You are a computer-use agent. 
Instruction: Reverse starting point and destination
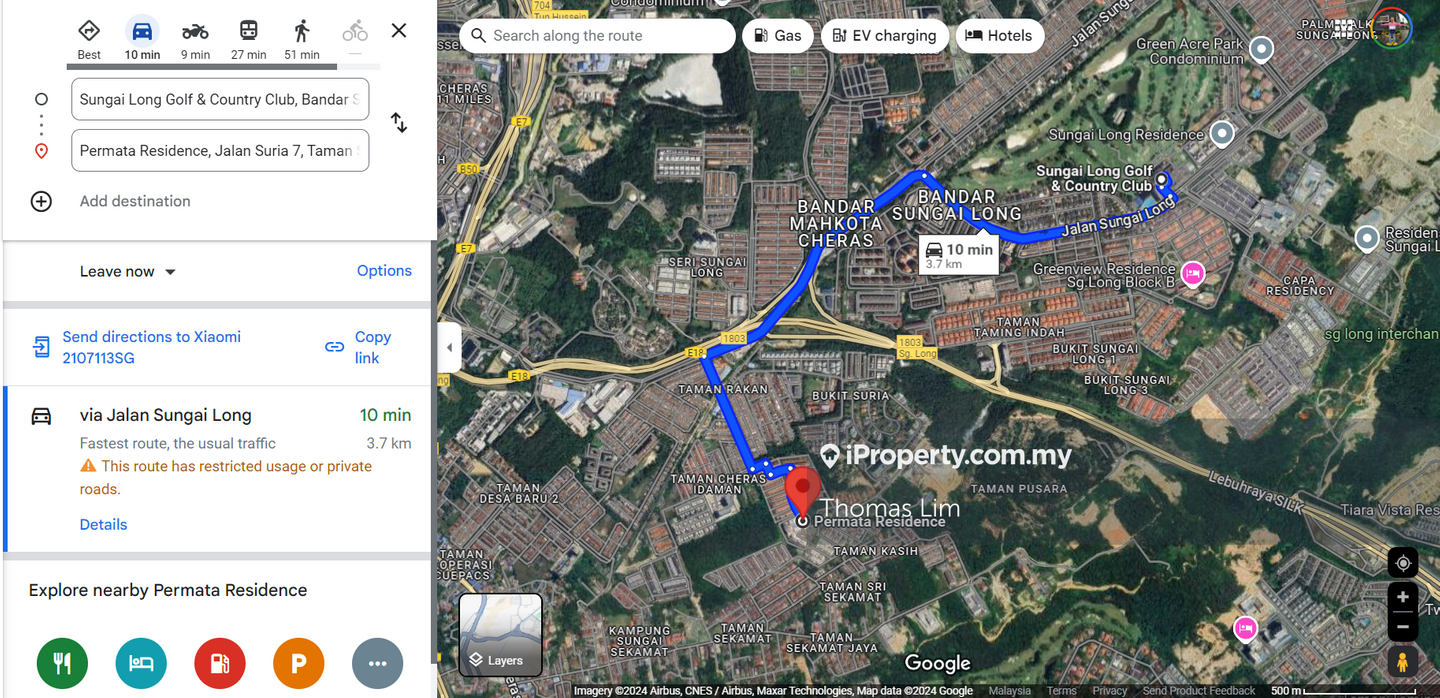tap(398, 123)
